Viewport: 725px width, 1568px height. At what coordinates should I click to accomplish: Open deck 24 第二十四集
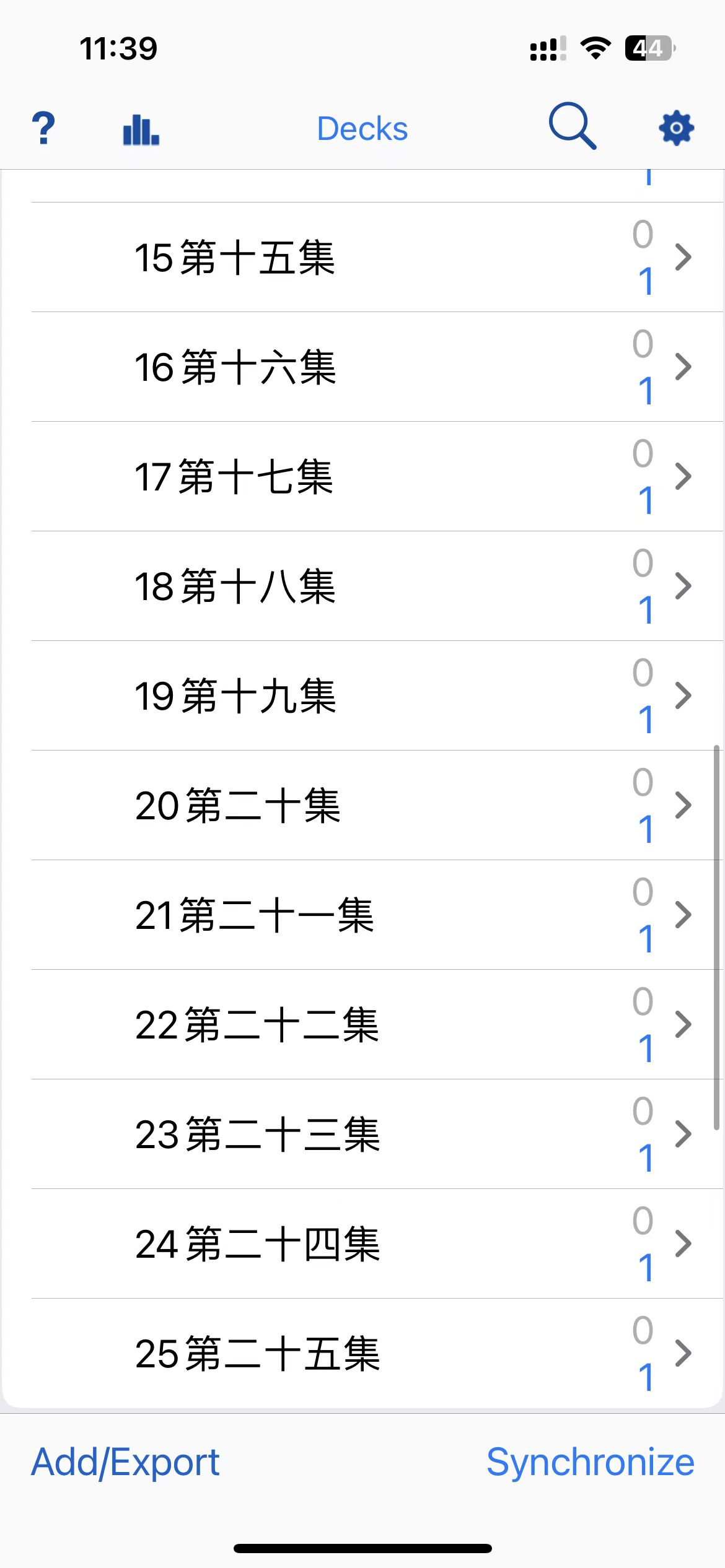click(377, 1244)
